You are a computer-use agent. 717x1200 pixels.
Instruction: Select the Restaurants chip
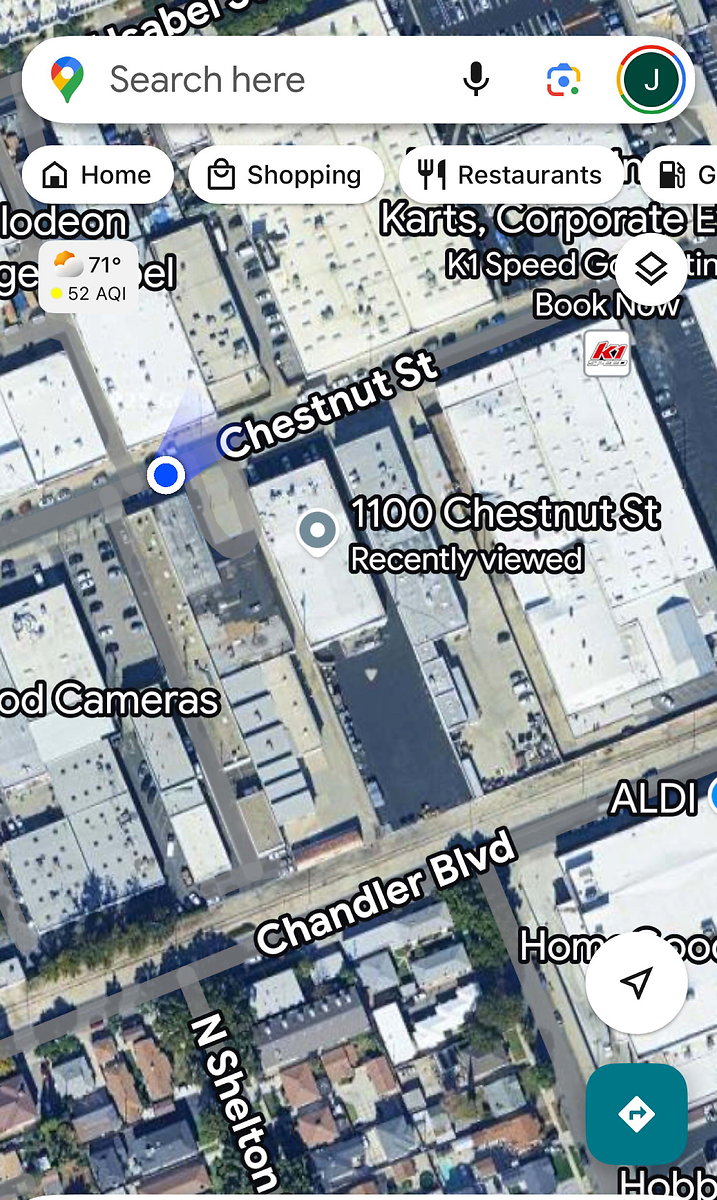tap(511, 175)
